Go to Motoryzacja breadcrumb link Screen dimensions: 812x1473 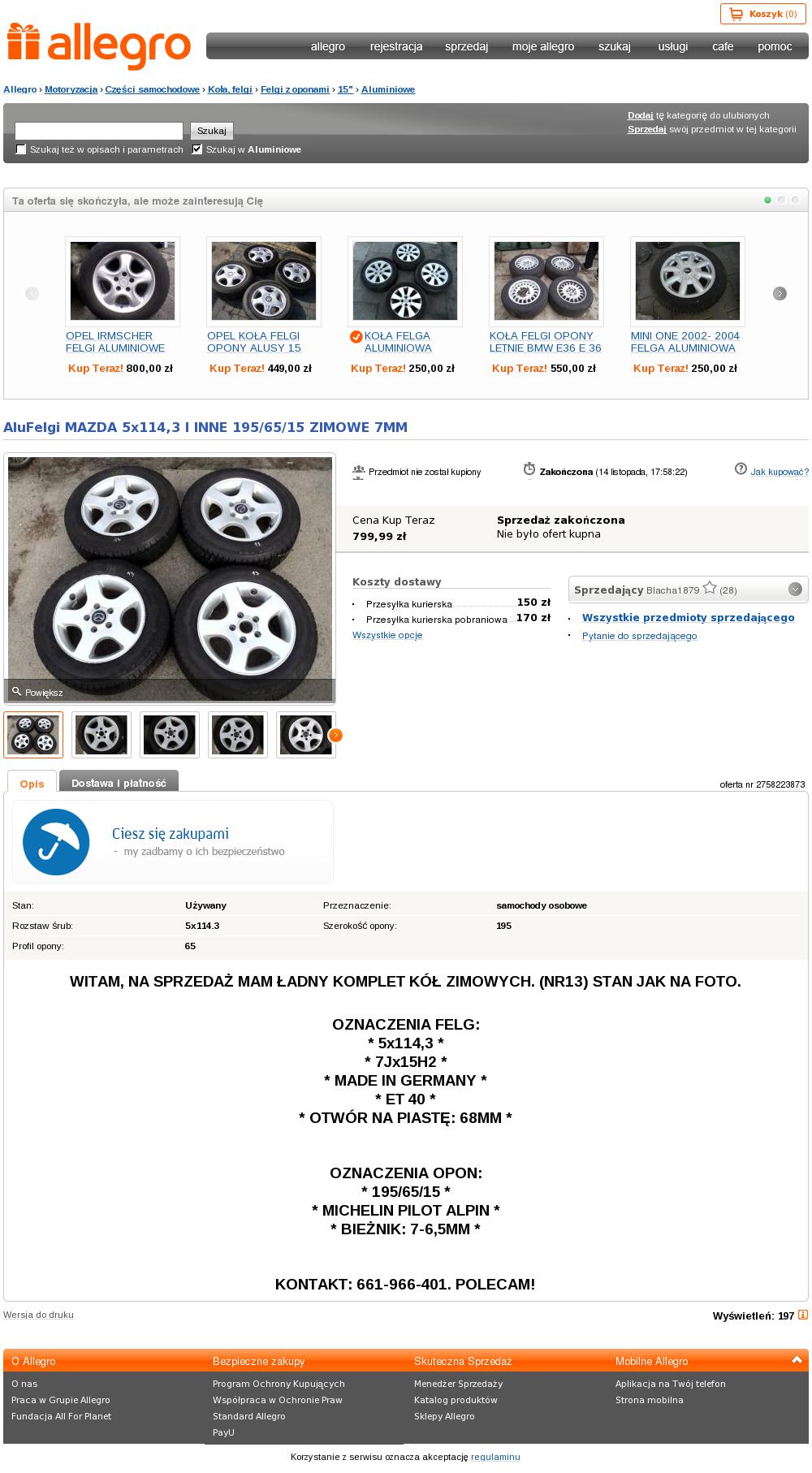pyautogui.click(x=71, y=89)
